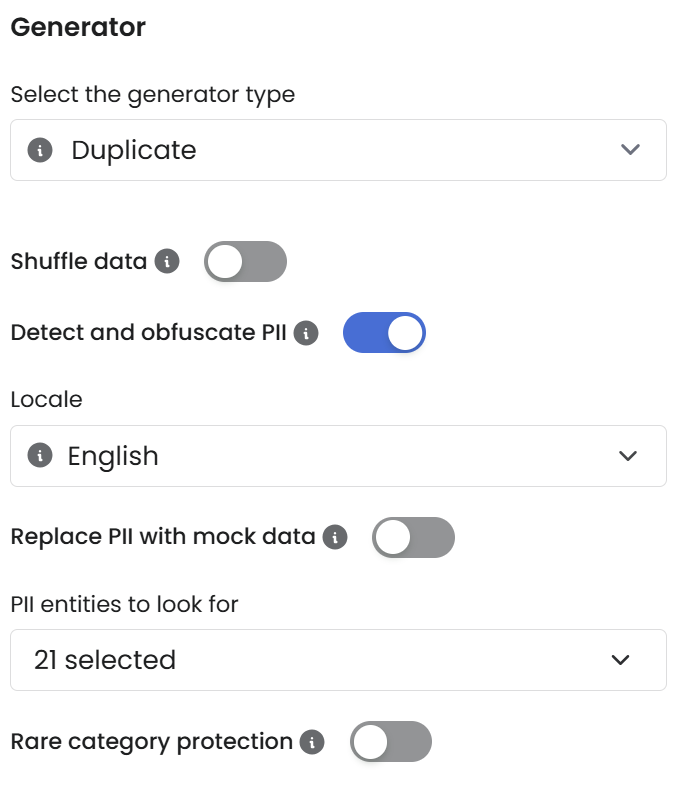Show info on the English locale field
The height and width of the screenshot is (800, 677).
coord(40,456)
